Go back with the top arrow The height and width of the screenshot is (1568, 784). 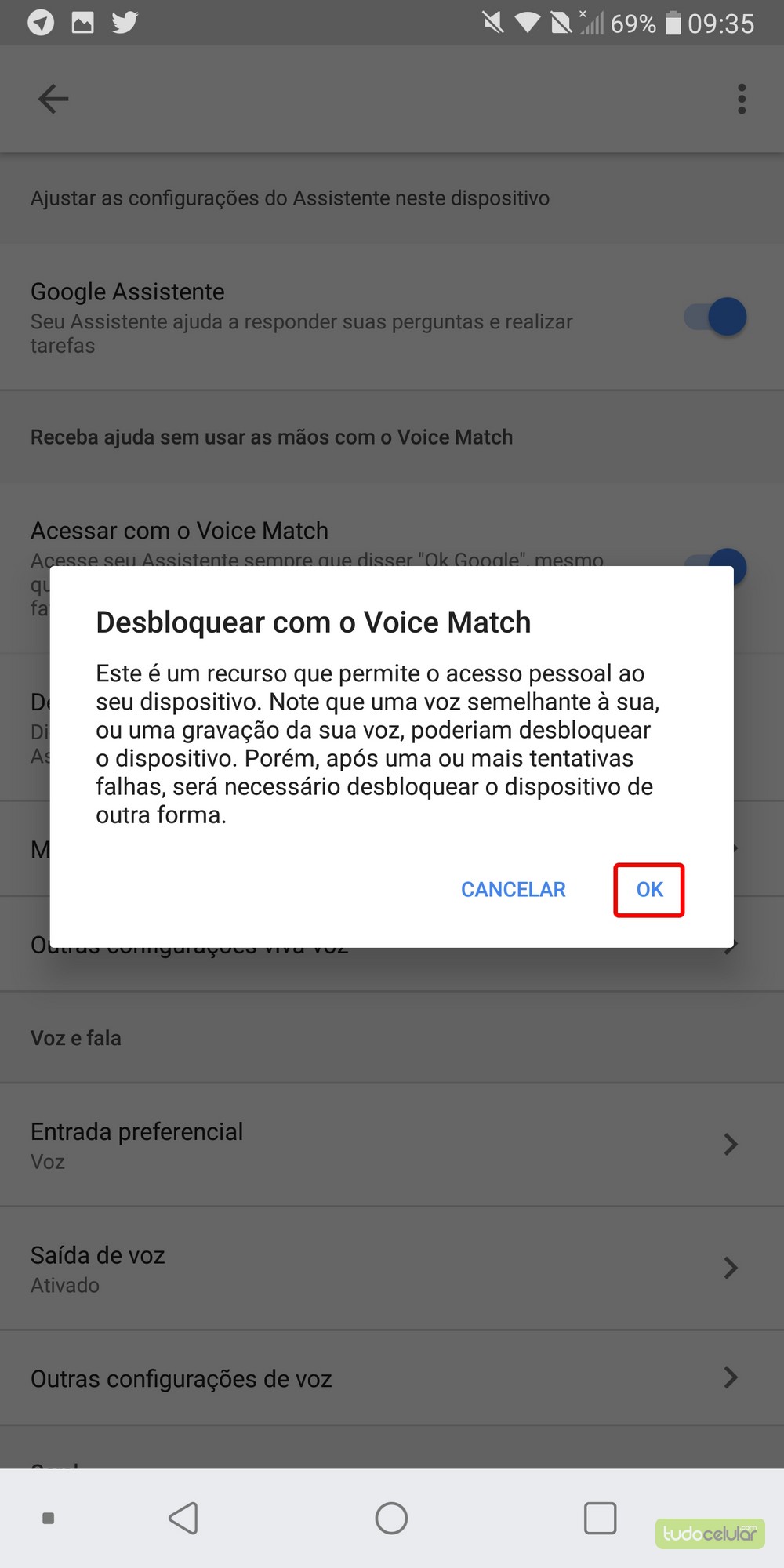click(x=53, y=99)
